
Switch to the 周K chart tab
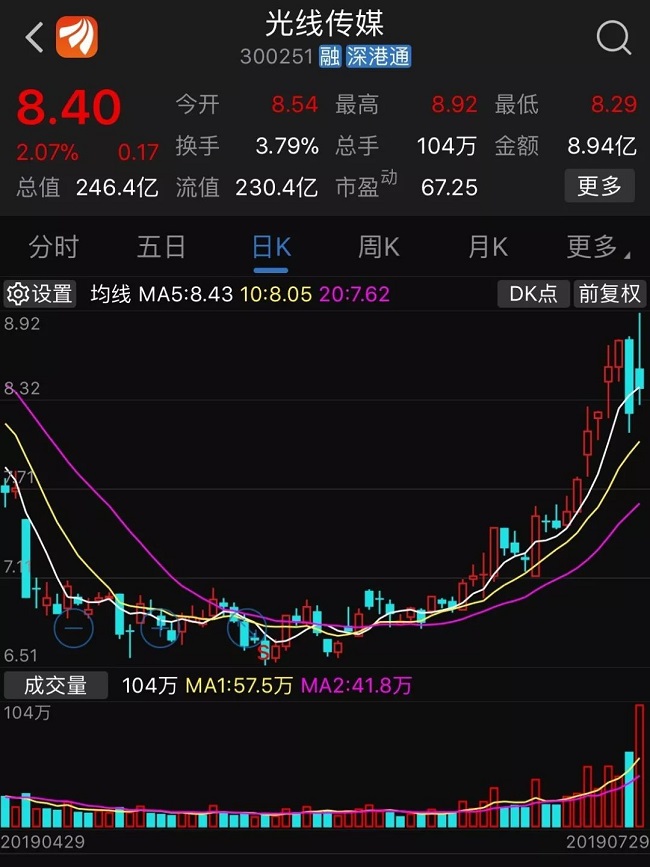click(x=379, y=247)
